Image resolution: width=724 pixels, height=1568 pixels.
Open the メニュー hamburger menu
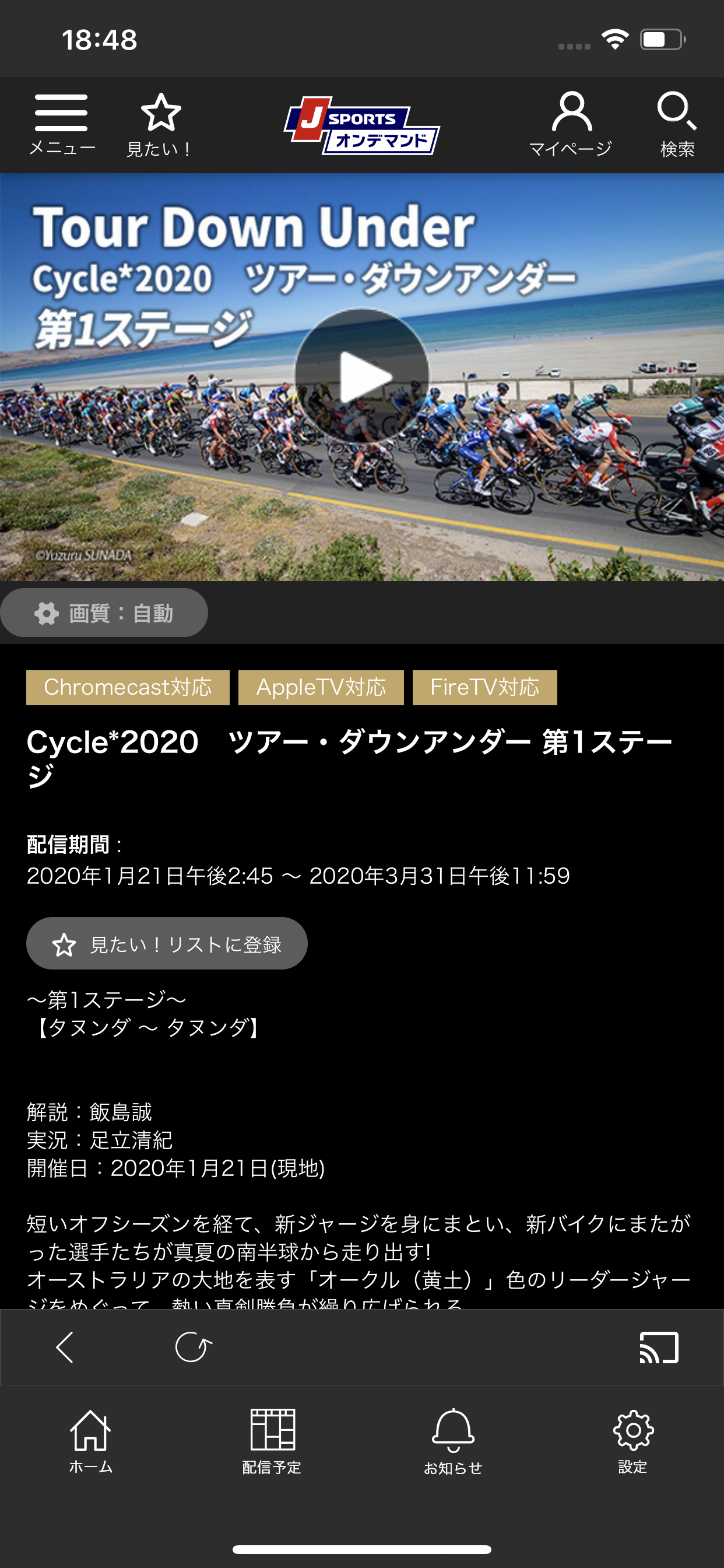click(x=62, y=125)
